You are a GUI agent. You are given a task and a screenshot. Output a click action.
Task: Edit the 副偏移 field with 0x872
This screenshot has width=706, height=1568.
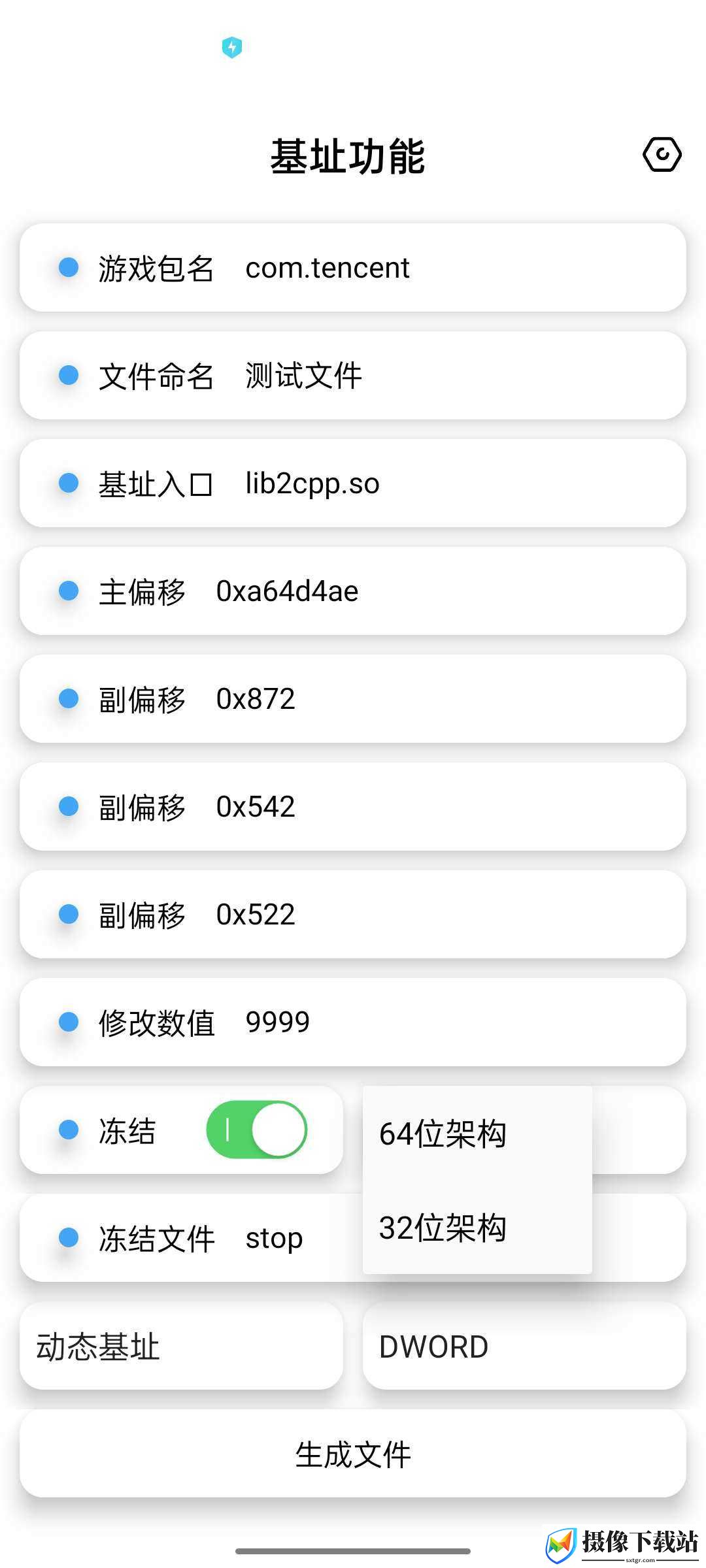click(353, 699)
